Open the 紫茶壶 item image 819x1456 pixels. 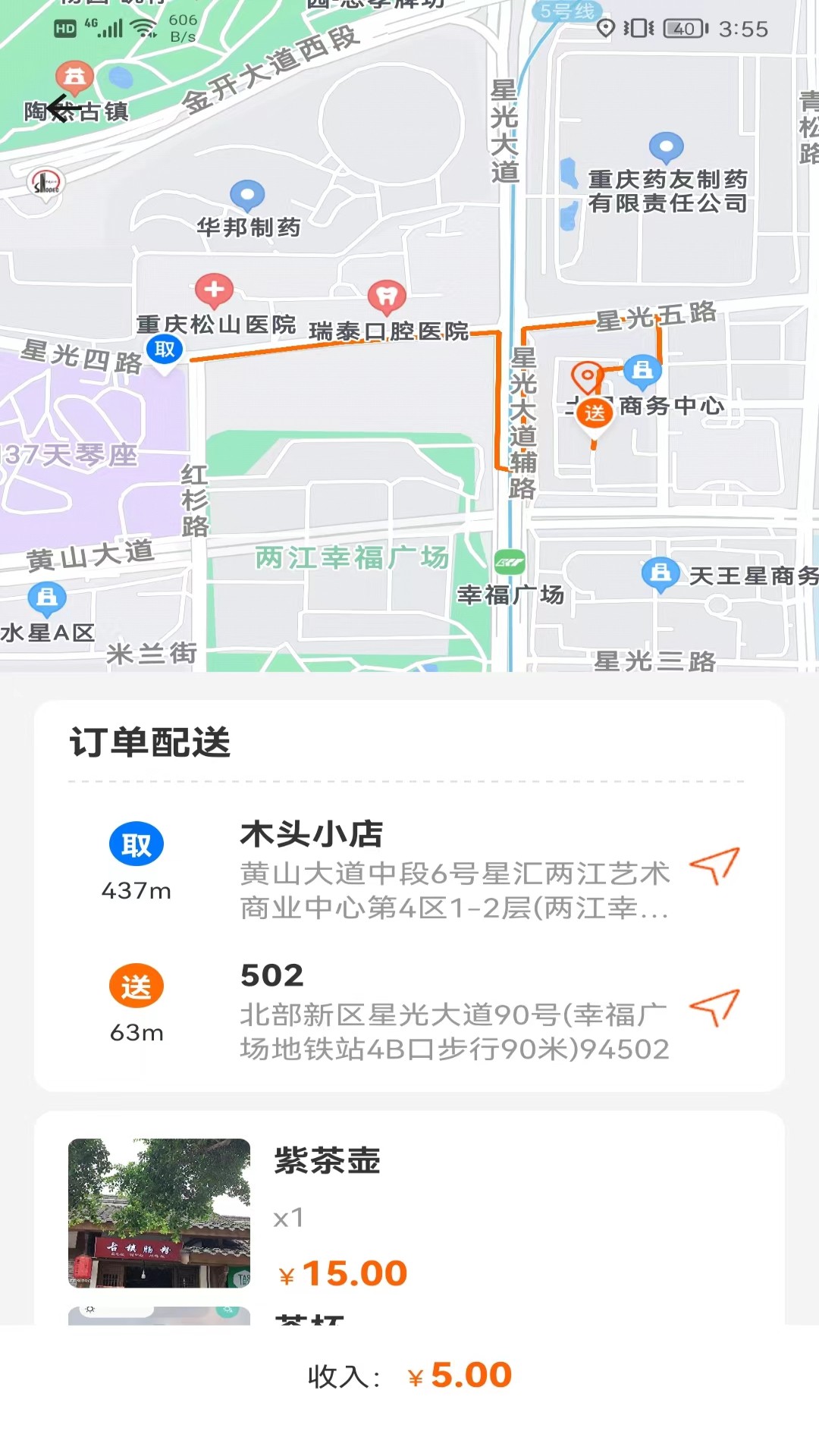[x=159, y=1213]
